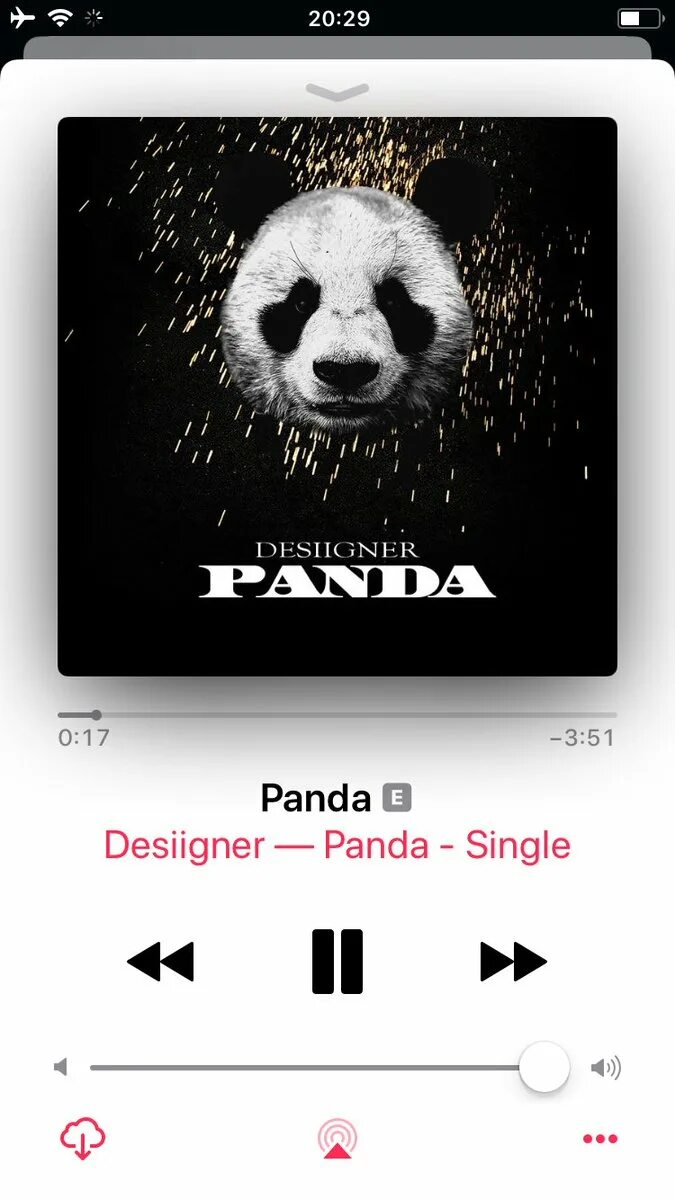Pause the song Panda
Image resolution: width=675 pixels, height=1200 pixels.
click(x=337, y=961)
